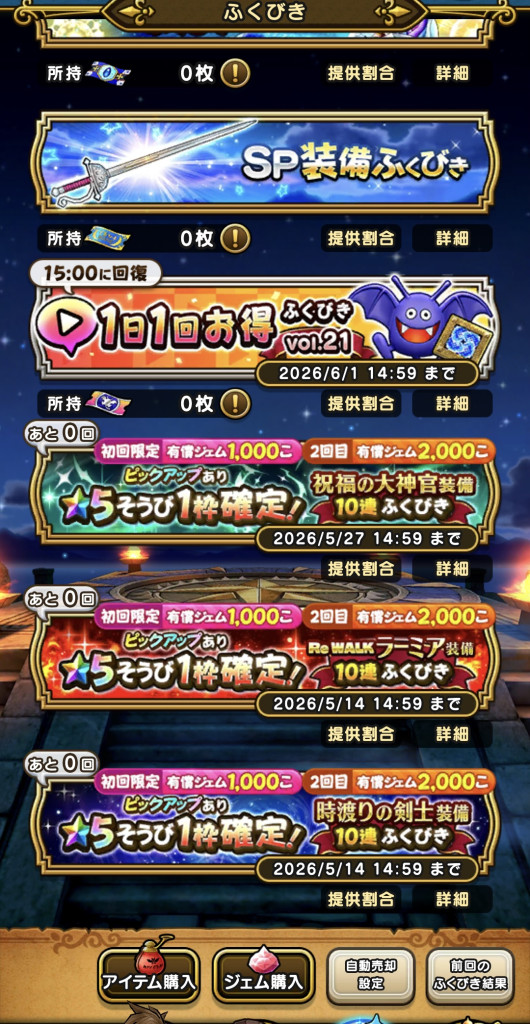View 提供割合 below the 1日1回お得 banner

(361, 404)
